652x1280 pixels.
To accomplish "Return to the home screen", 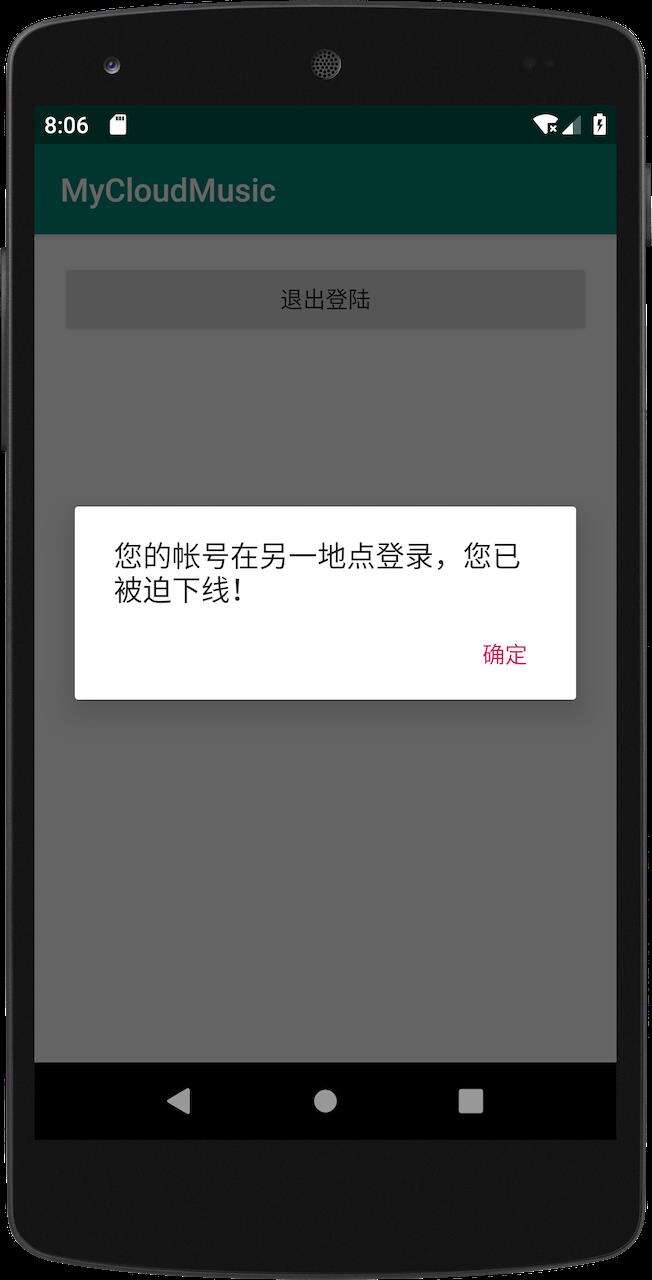I will pyautogui.click(x=325, y=1101).
